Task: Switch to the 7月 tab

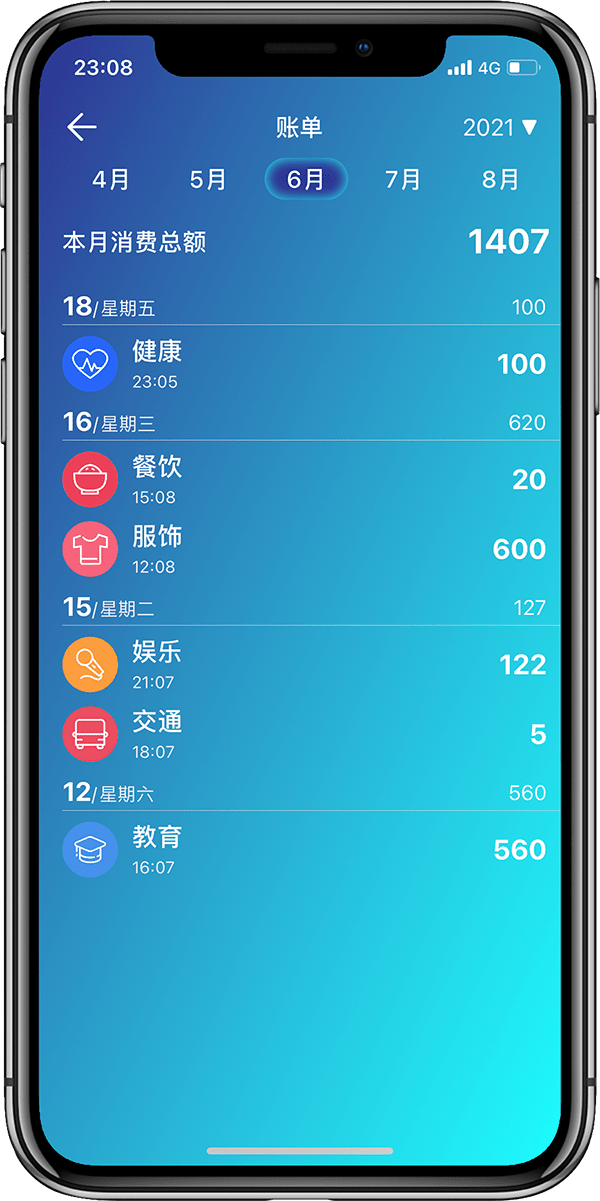Action: click(x=403, y=180)
